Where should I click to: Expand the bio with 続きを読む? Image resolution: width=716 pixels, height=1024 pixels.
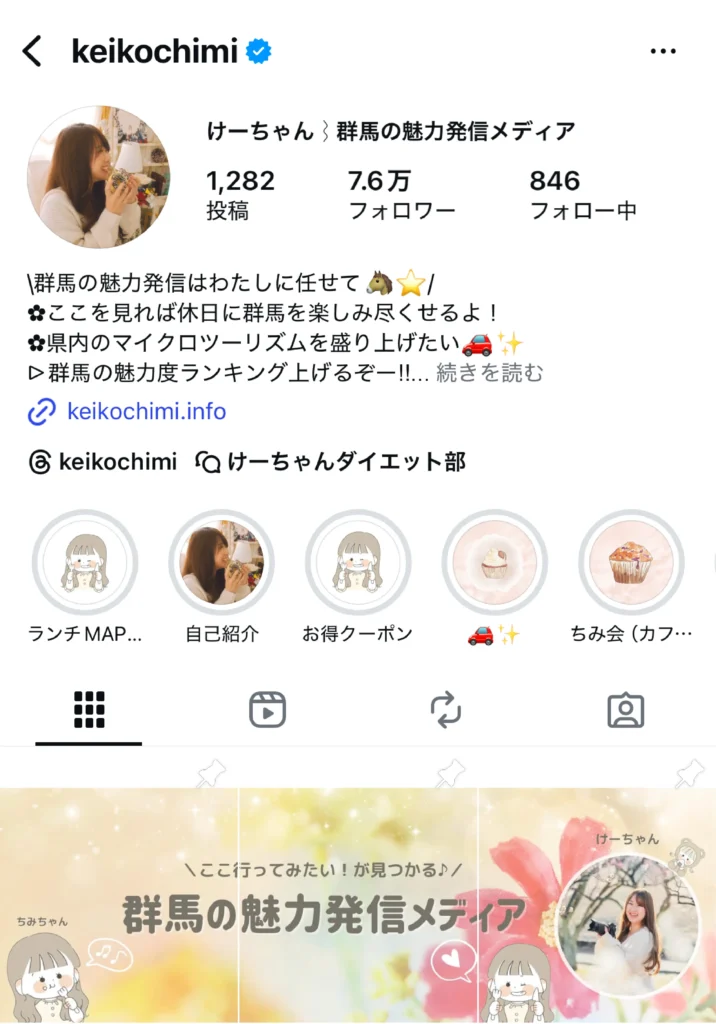[x=490, y=373]
